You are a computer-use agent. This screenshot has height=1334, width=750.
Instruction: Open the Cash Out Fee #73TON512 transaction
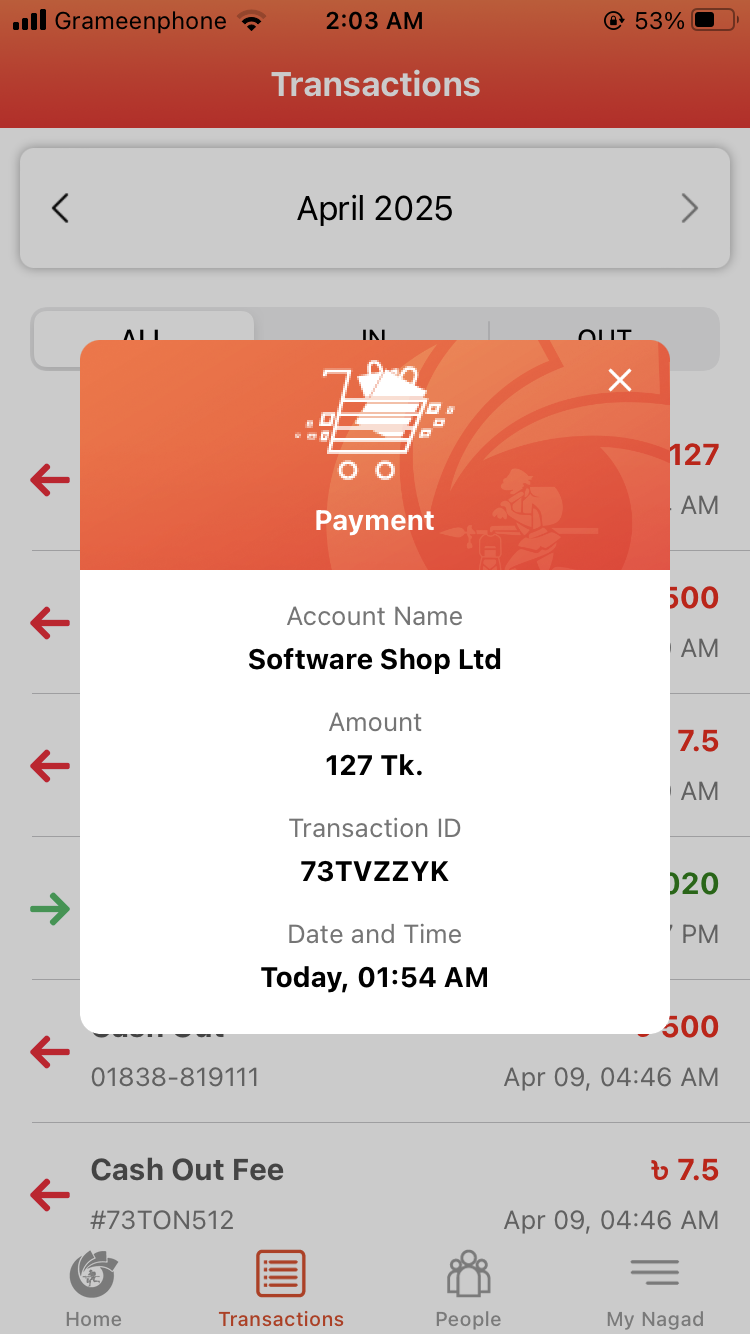pos(375,1194)
